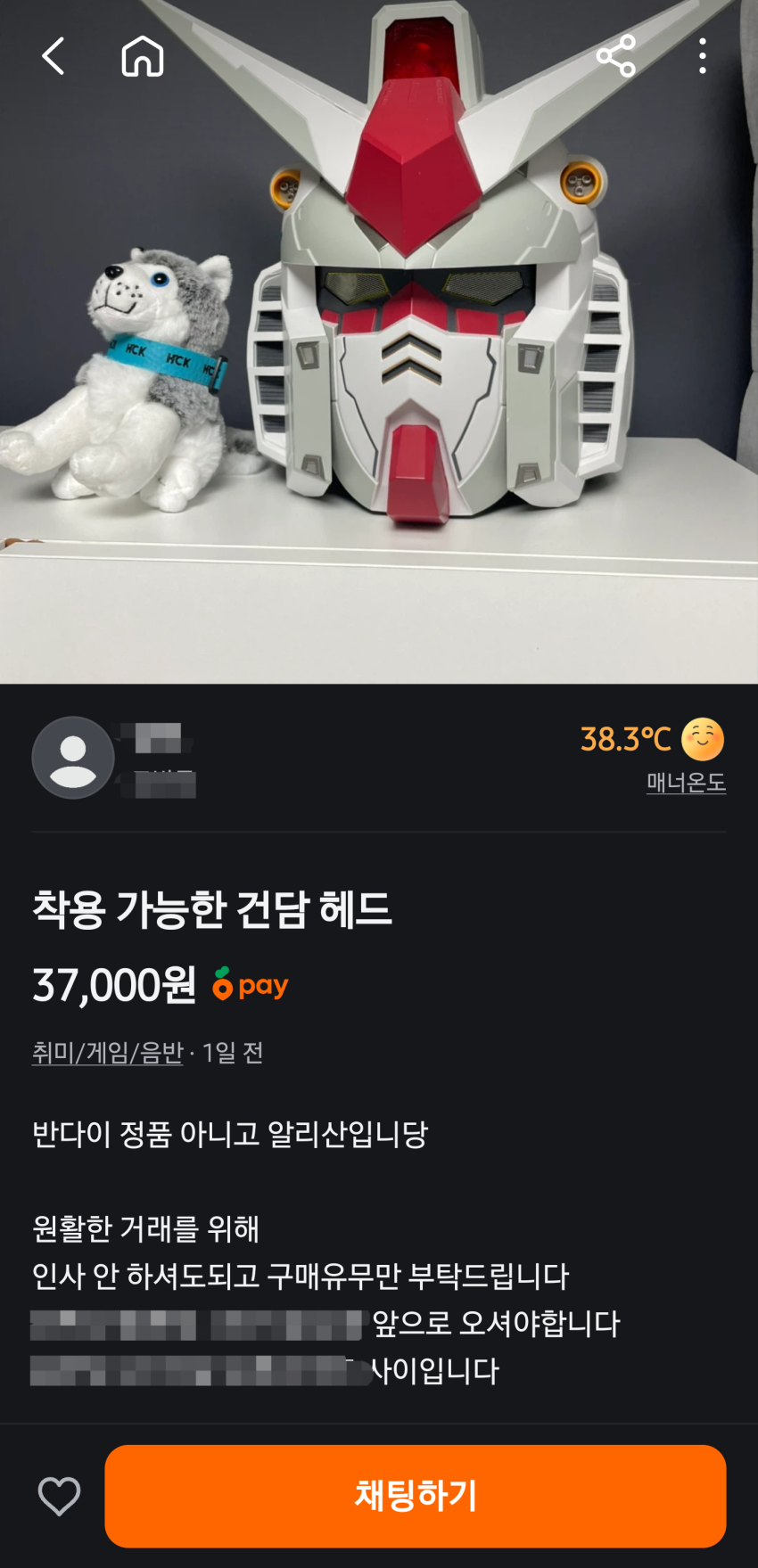Open the 매너온도 link
Viewport: 758px width, 1568px height.
(686, 783)
